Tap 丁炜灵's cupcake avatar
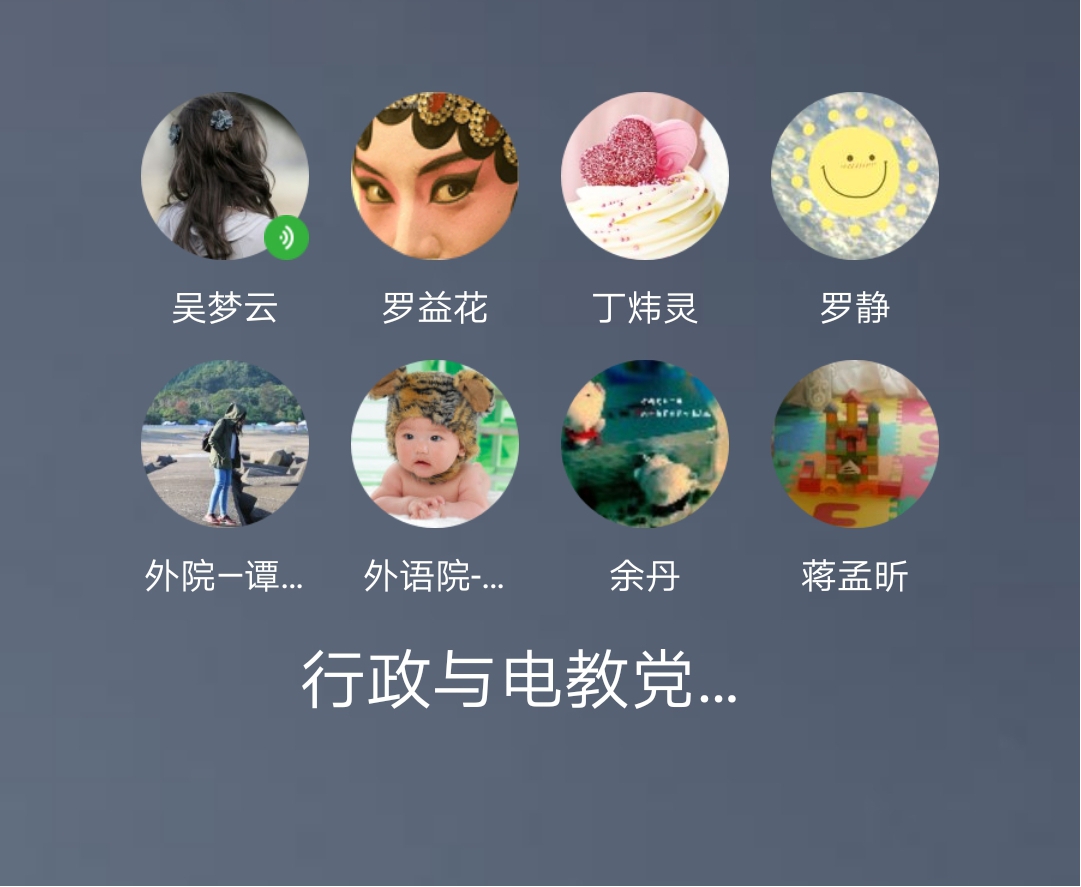 [x=645, y=176]
